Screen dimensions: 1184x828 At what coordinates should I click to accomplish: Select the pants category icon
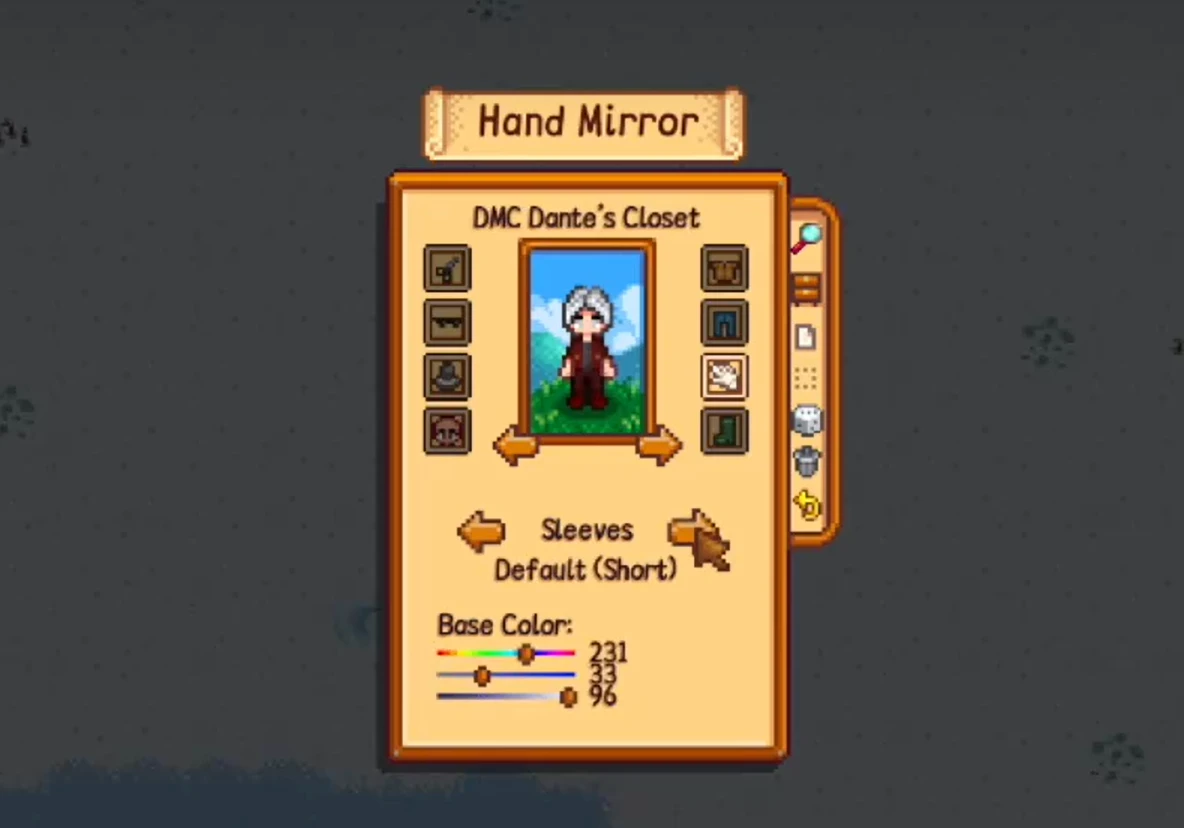(x=724, y=323)
